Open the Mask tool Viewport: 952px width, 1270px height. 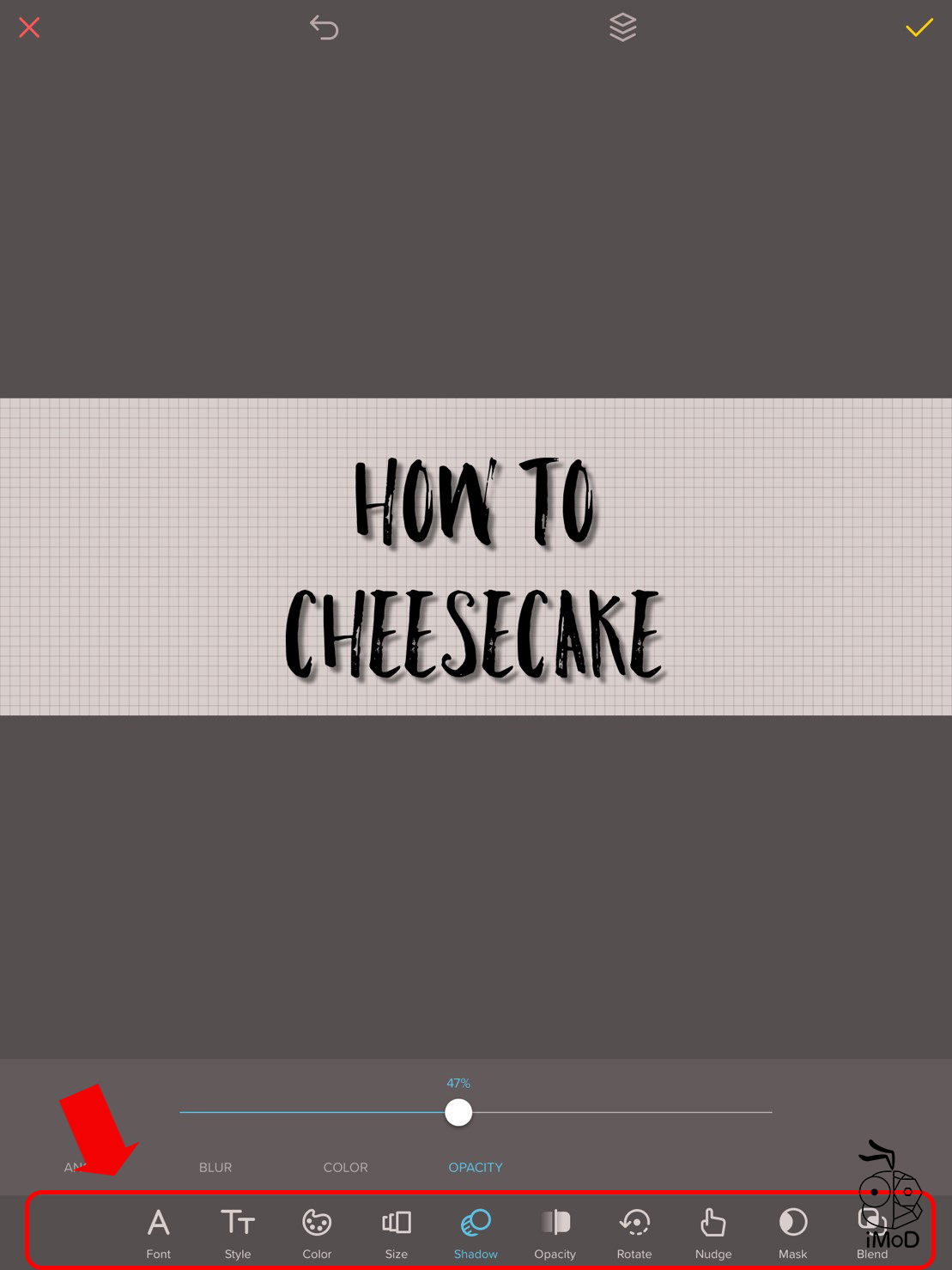point(792,1231)
